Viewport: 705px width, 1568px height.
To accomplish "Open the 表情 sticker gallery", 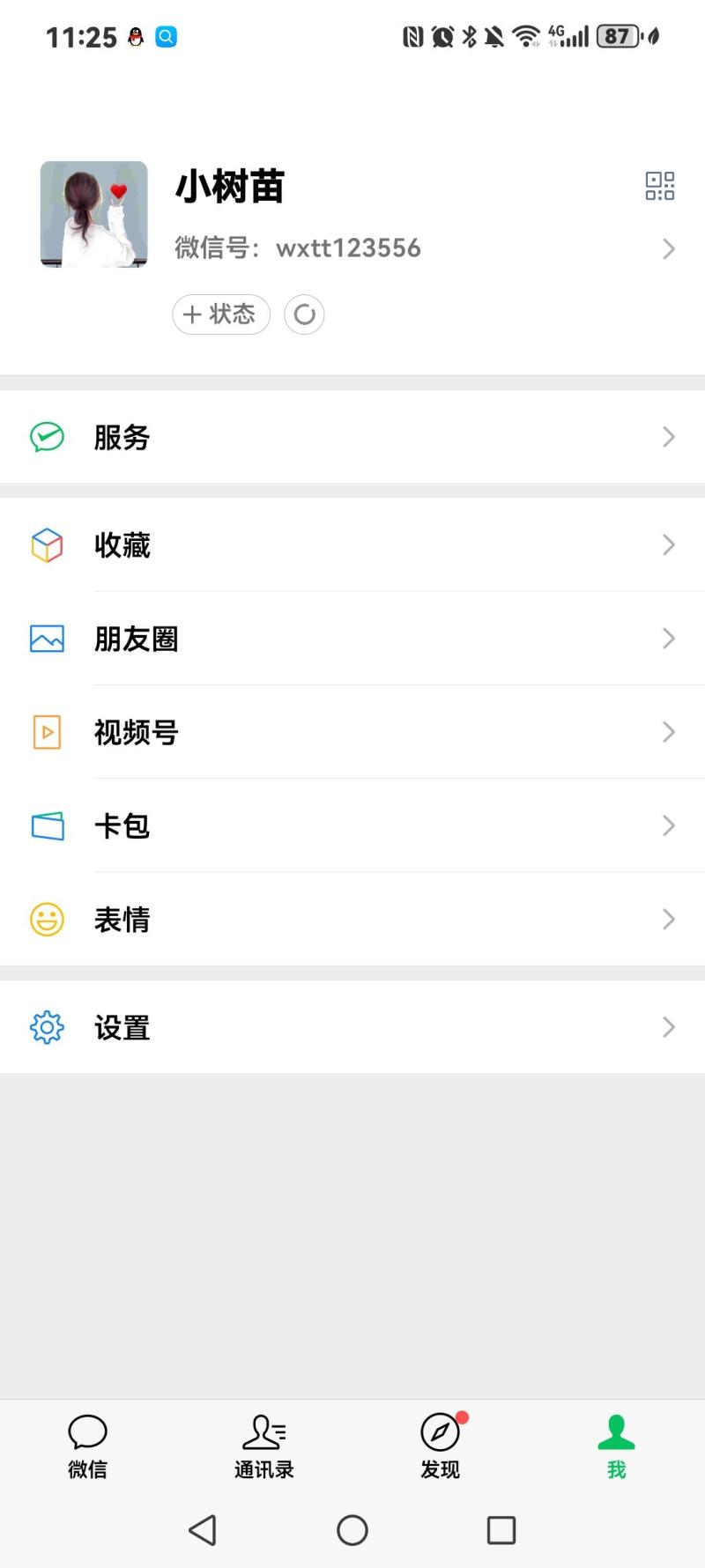I will 352,920.
